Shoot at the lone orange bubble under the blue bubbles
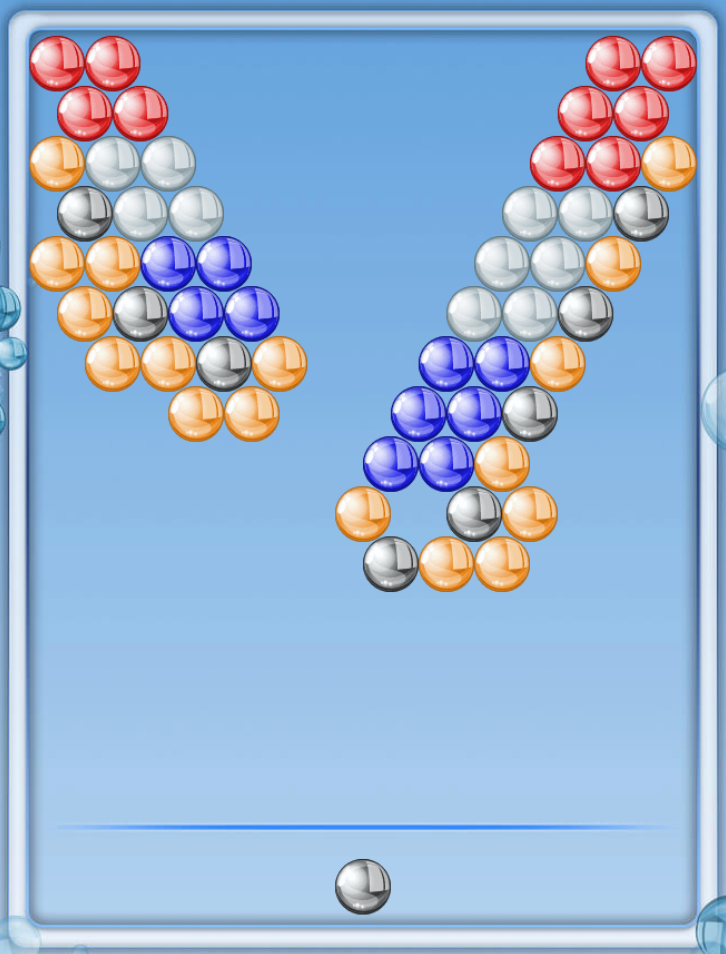The width and height of the screenshot is (726, 954). tap(362, 514)
